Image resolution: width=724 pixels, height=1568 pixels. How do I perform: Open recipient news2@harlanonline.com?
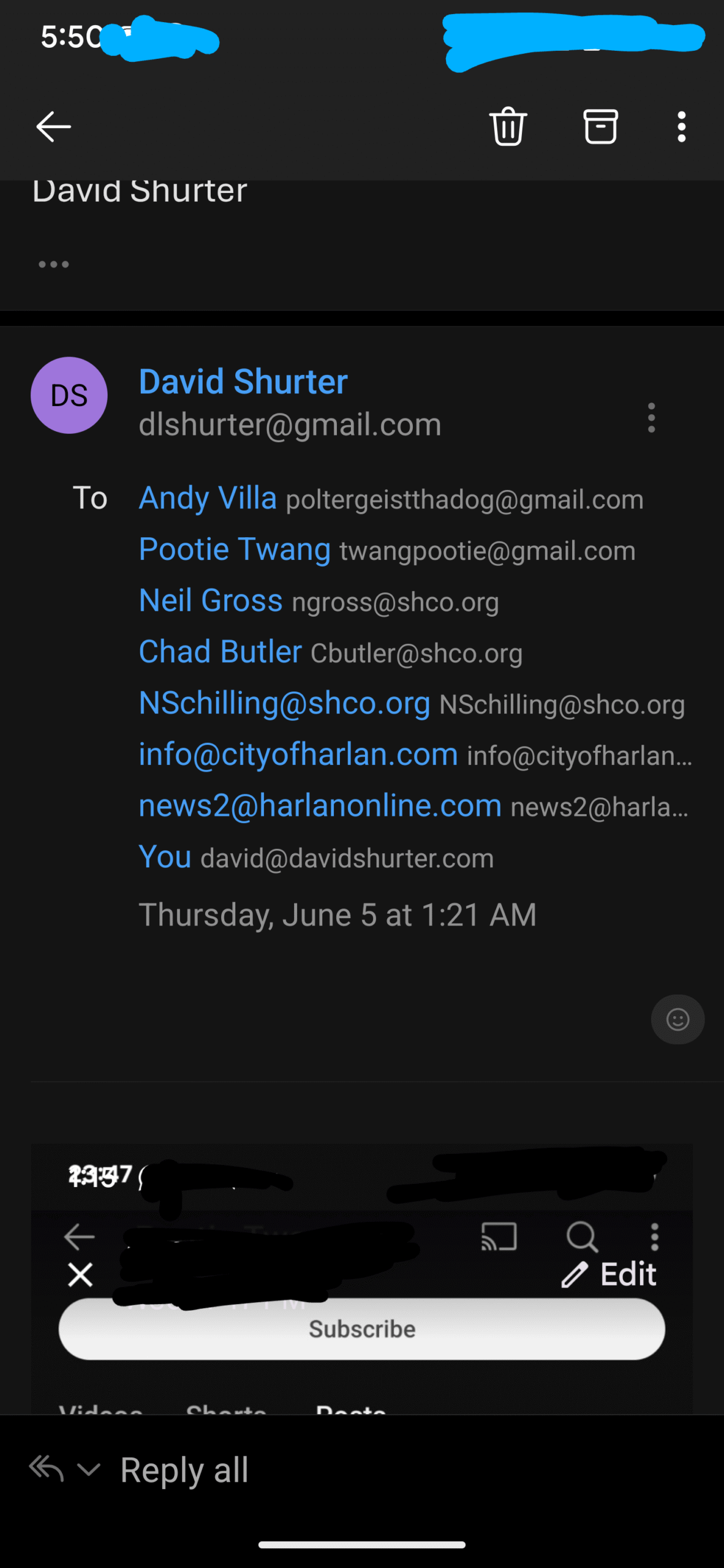pyautogui.click(x=320, y=805)
